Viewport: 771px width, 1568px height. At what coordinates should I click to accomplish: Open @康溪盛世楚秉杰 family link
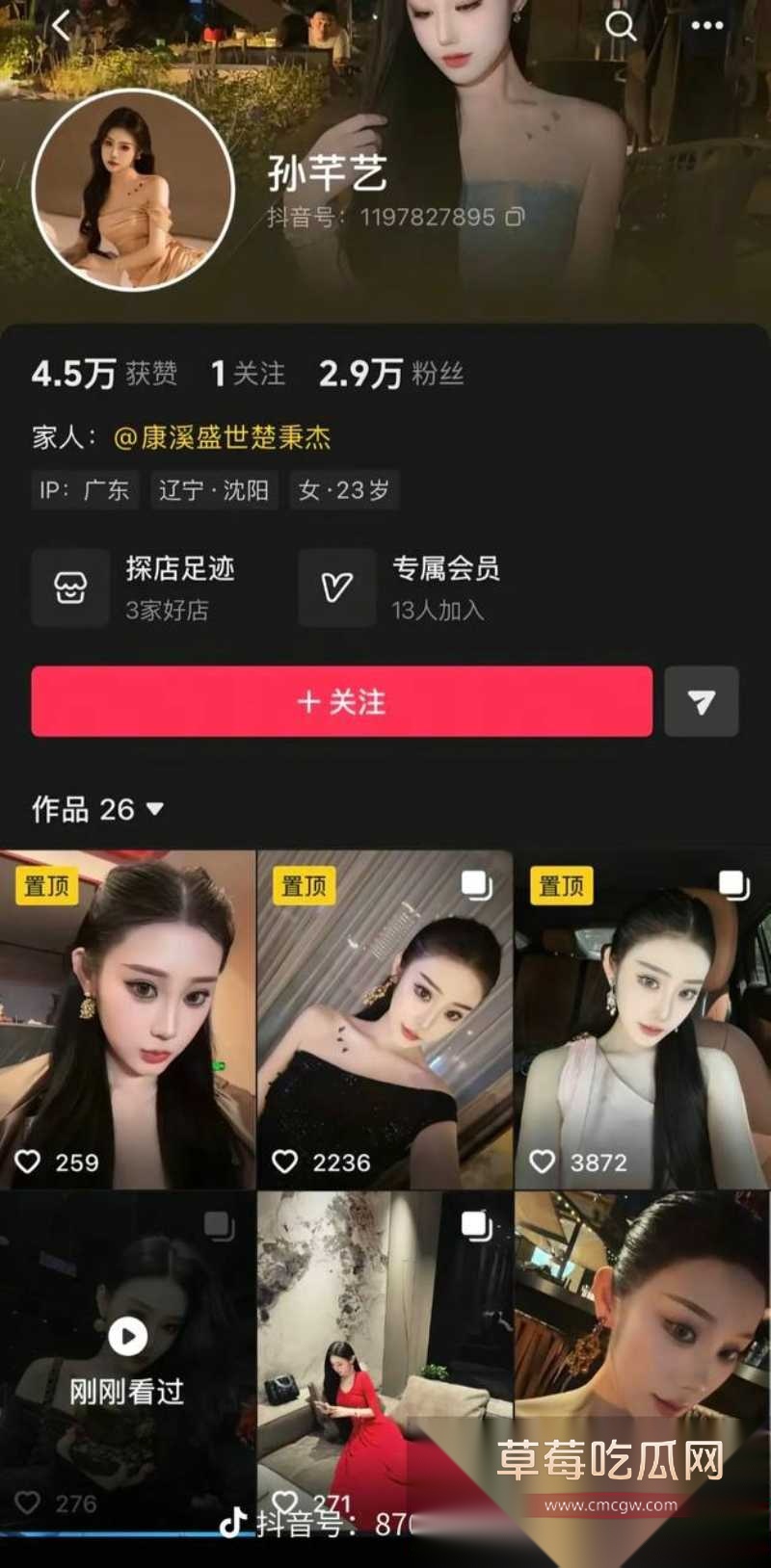coord(224,436)
